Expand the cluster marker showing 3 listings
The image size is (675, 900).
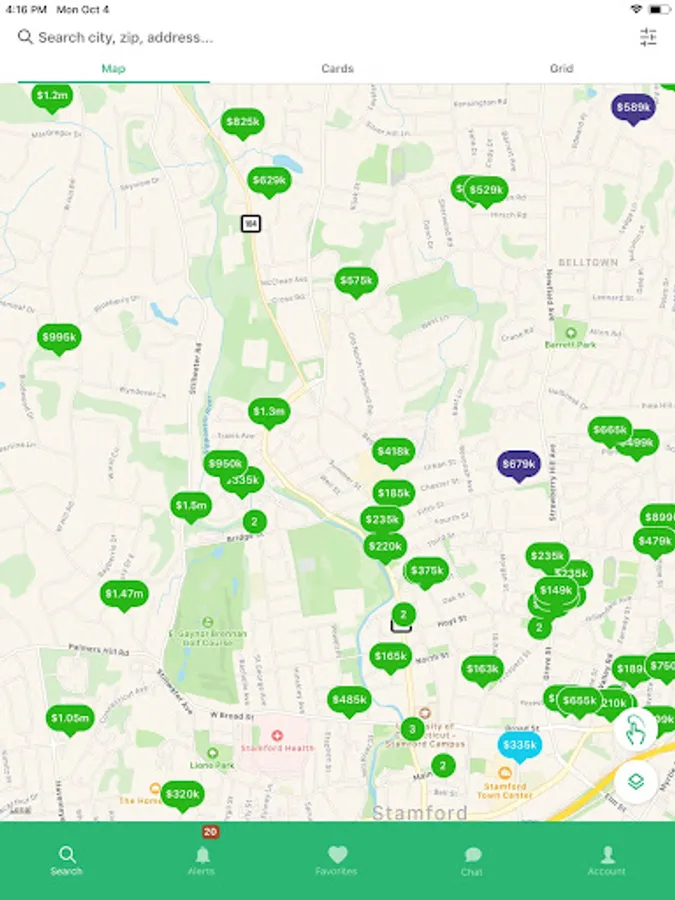point(412,730)
